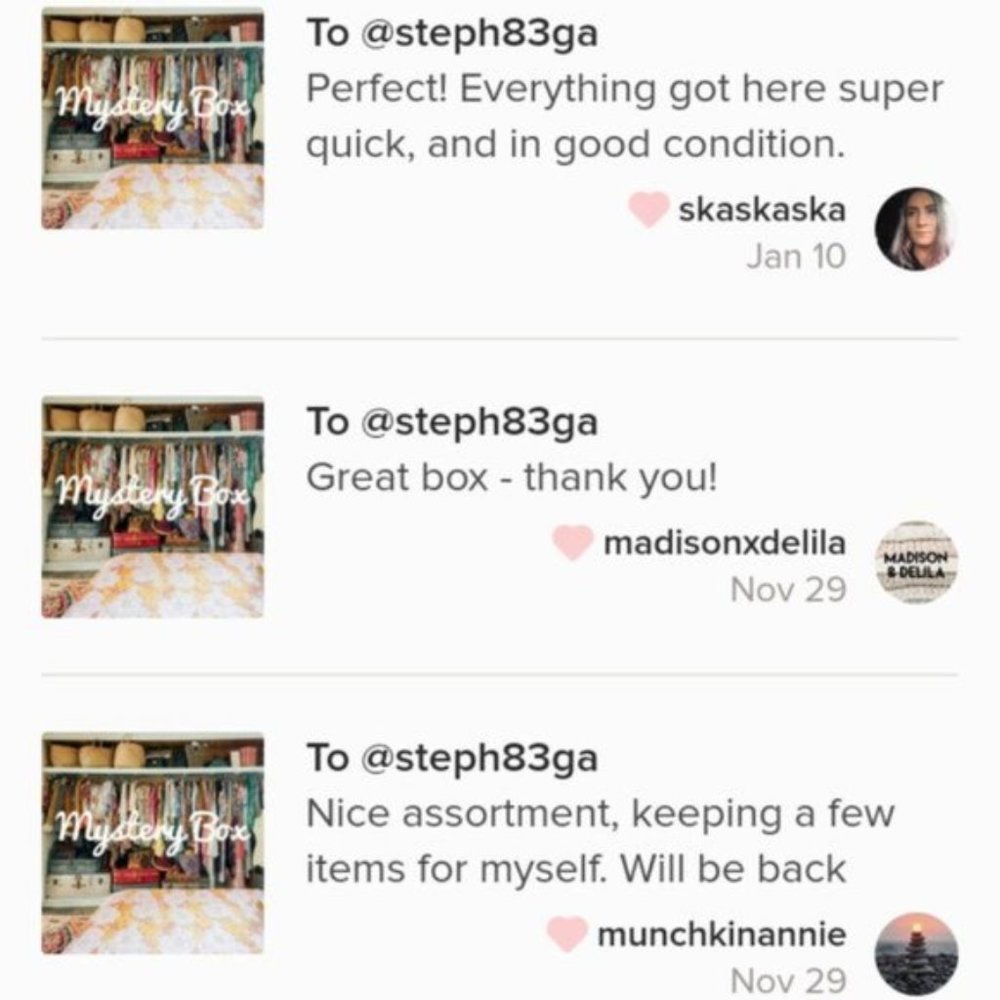
Task: View the profile of skaskaska
Action: tap(761, 211)
